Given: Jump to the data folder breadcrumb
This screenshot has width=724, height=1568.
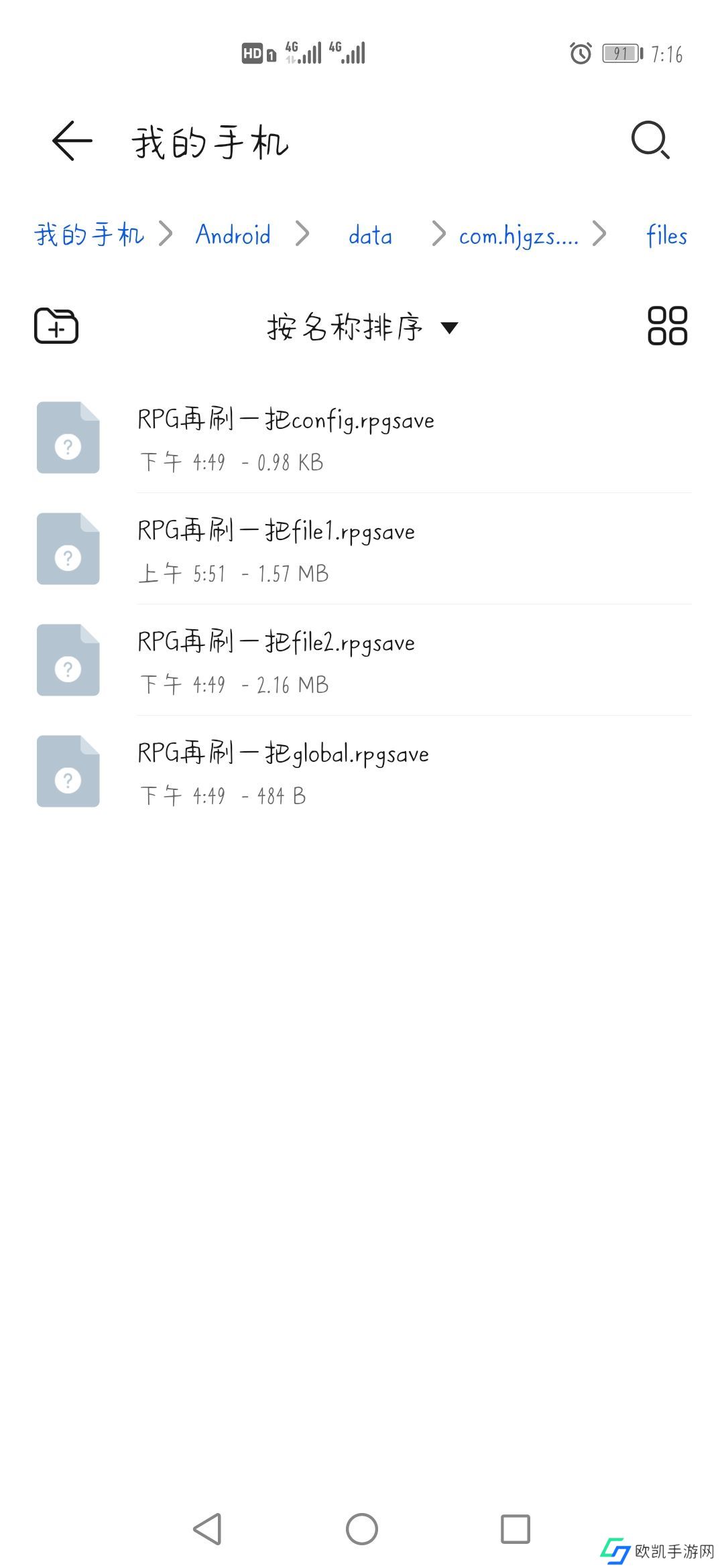Looking at the screenshot, I should point(370,235).
